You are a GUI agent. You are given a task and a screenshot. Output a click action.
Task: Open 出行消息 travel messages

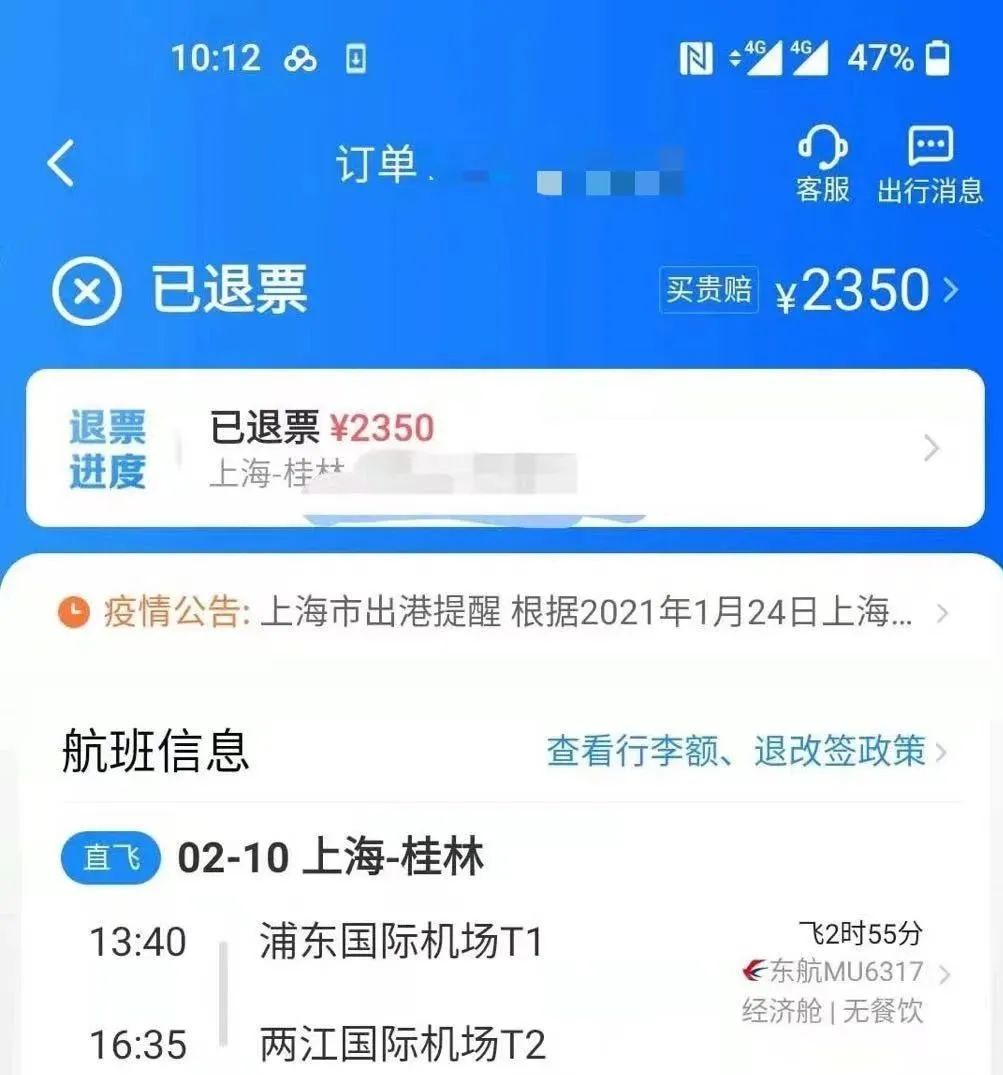pyautogui.click(x=930, y=166)
